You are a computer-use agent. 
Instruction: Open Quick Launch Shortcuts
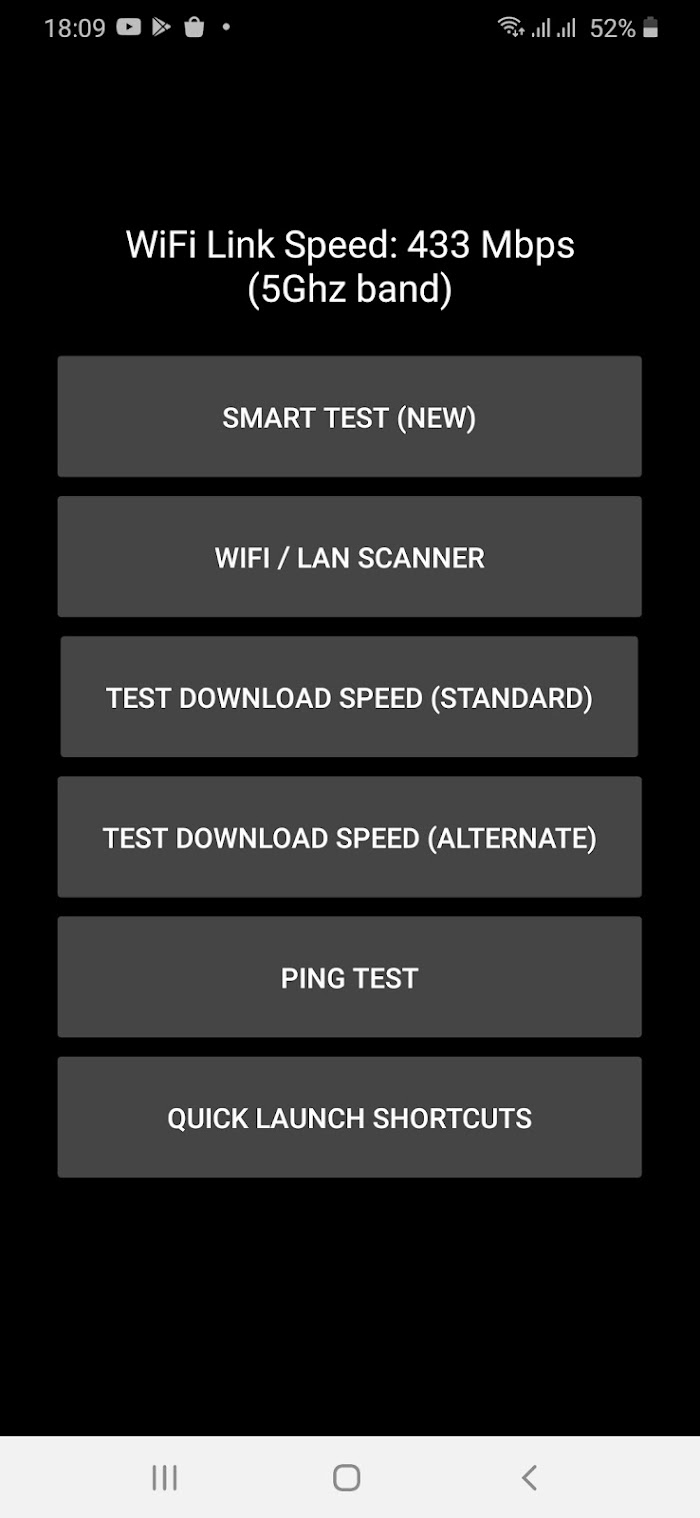click(349, 1117)
